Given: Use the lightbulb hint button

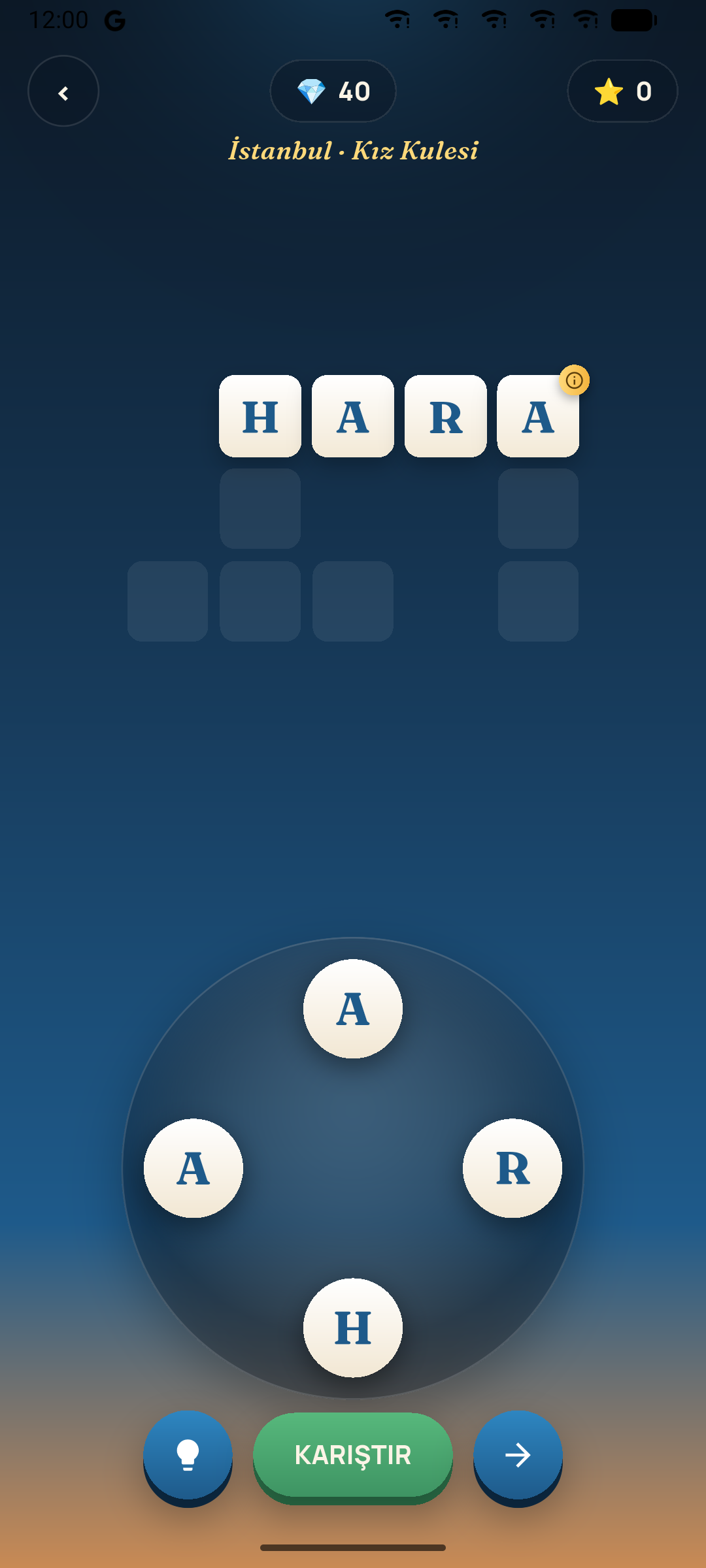Looking at the screenshot, I should [188, 1456].
